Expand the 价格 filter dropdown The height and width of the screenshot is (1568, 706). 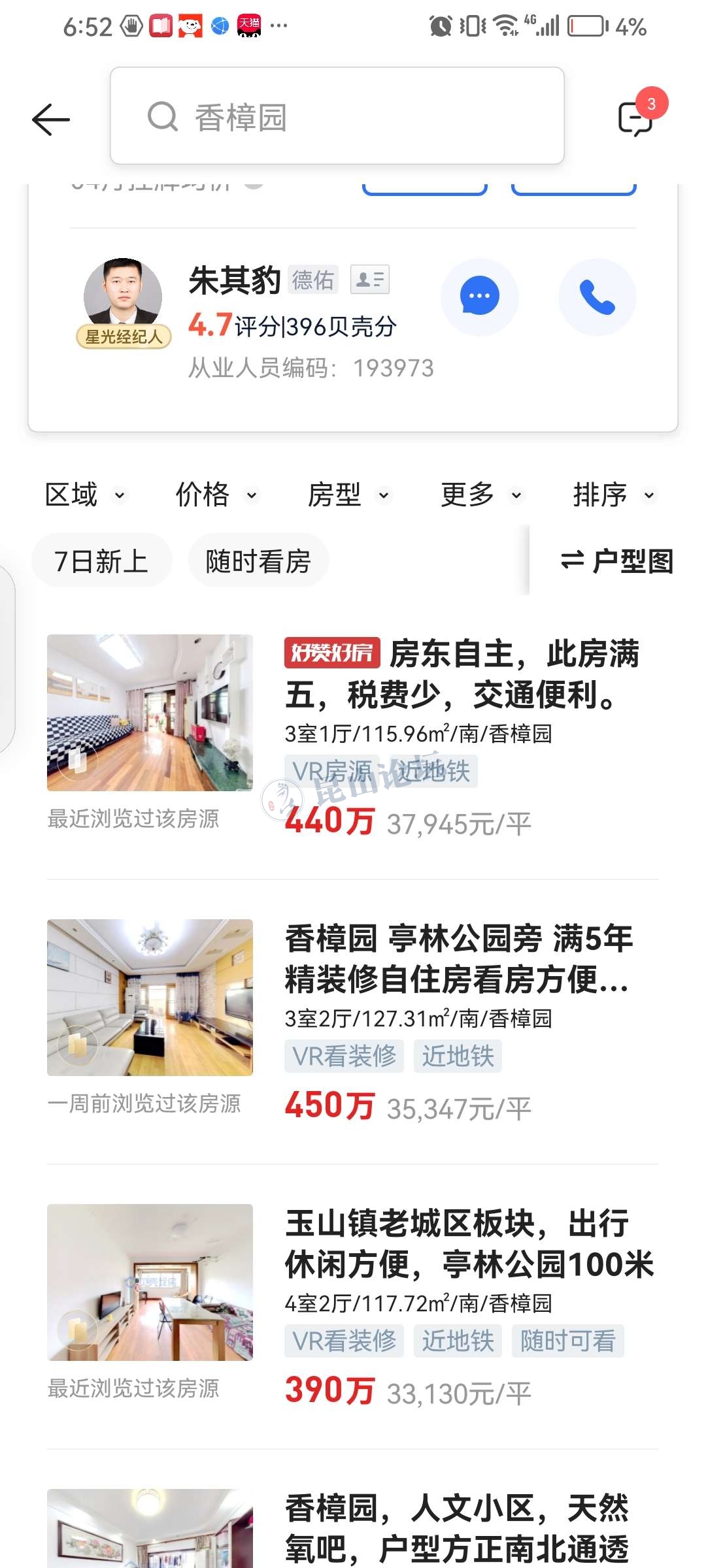click(x=216, y=495)
